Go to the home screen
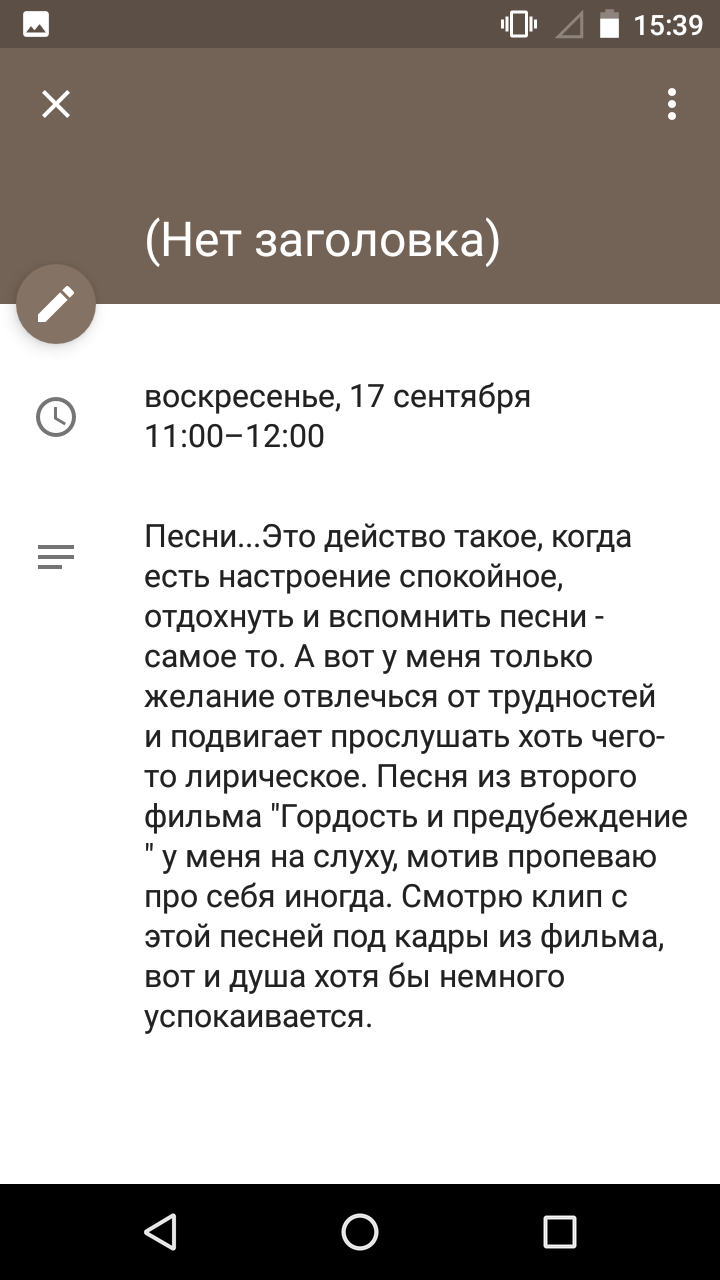This screenshot has height=1280, width=720. (x=360, y=1232)
